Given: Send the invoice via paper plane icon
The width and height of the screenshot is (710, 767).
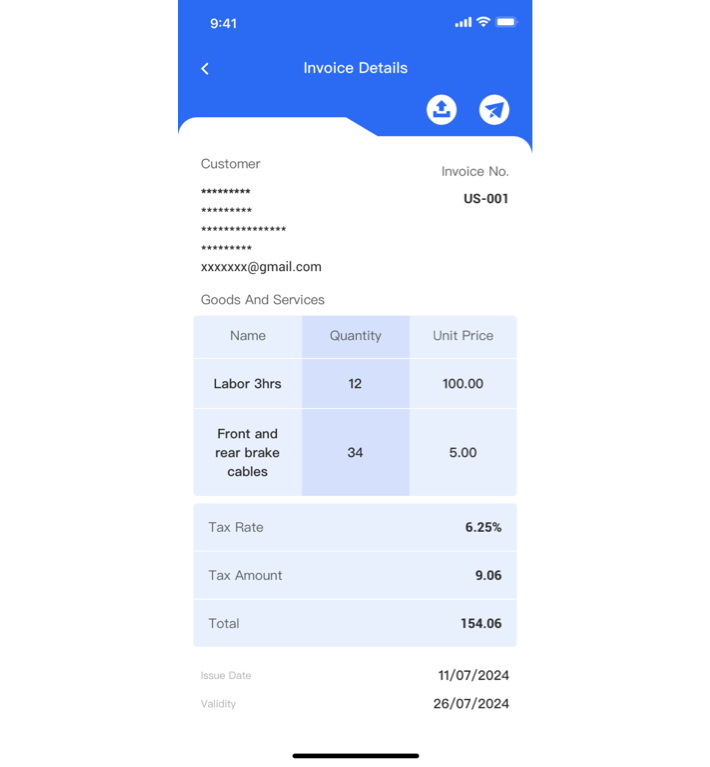Looking at the screenshot, I should pyautogui.click(x=494, y=109).
